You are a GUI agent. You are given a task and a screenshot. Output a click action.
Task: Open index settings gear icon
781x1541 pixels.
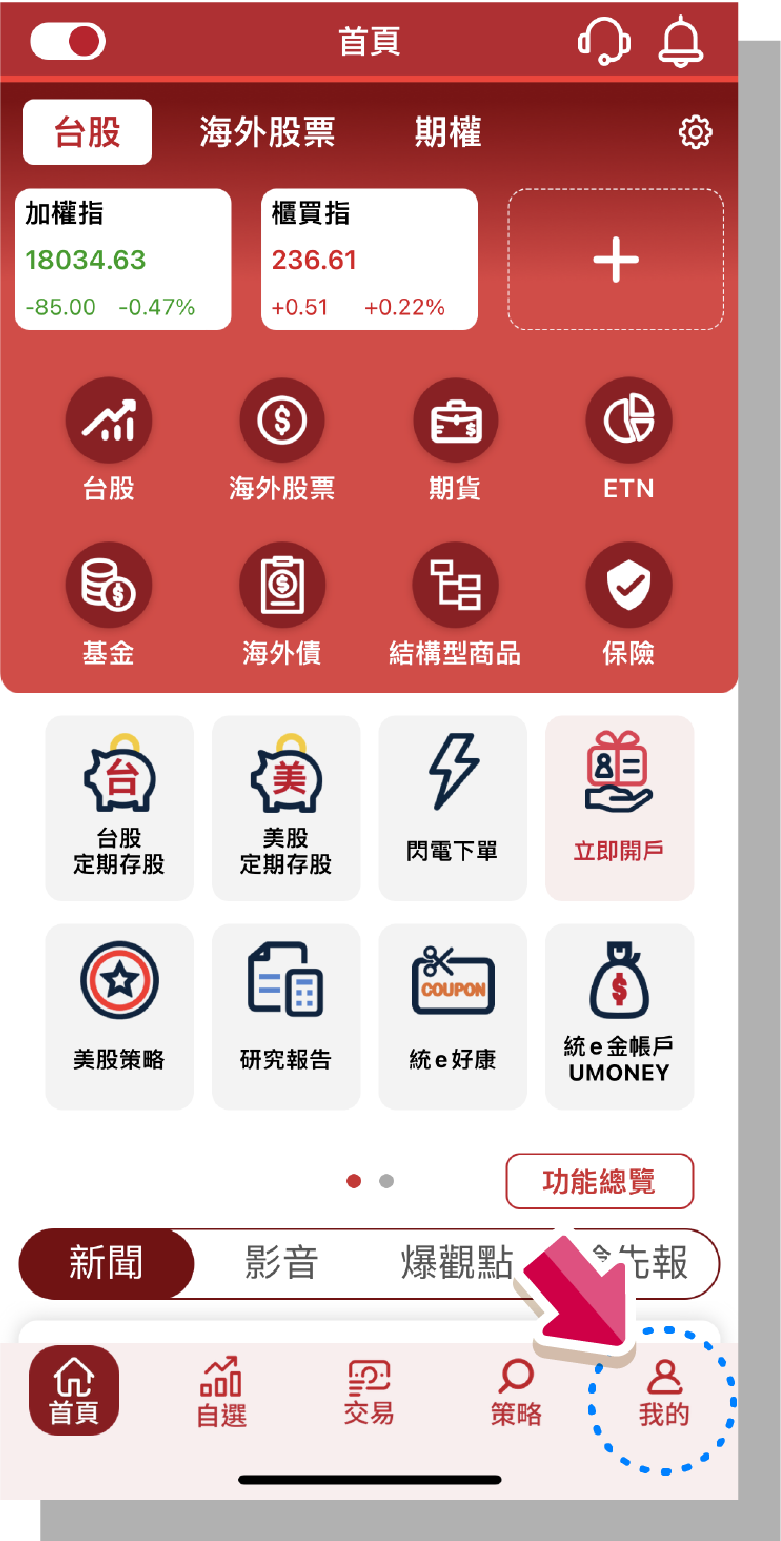point(695,132)
